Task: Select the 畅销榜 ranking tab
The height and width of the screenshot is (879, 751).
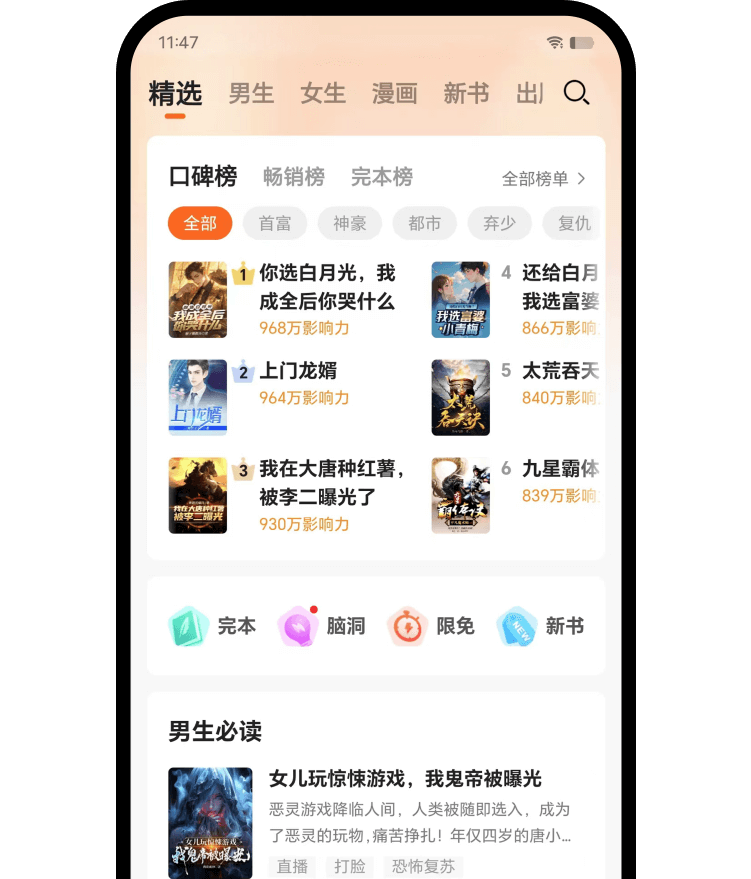Action: coord(294,177)
